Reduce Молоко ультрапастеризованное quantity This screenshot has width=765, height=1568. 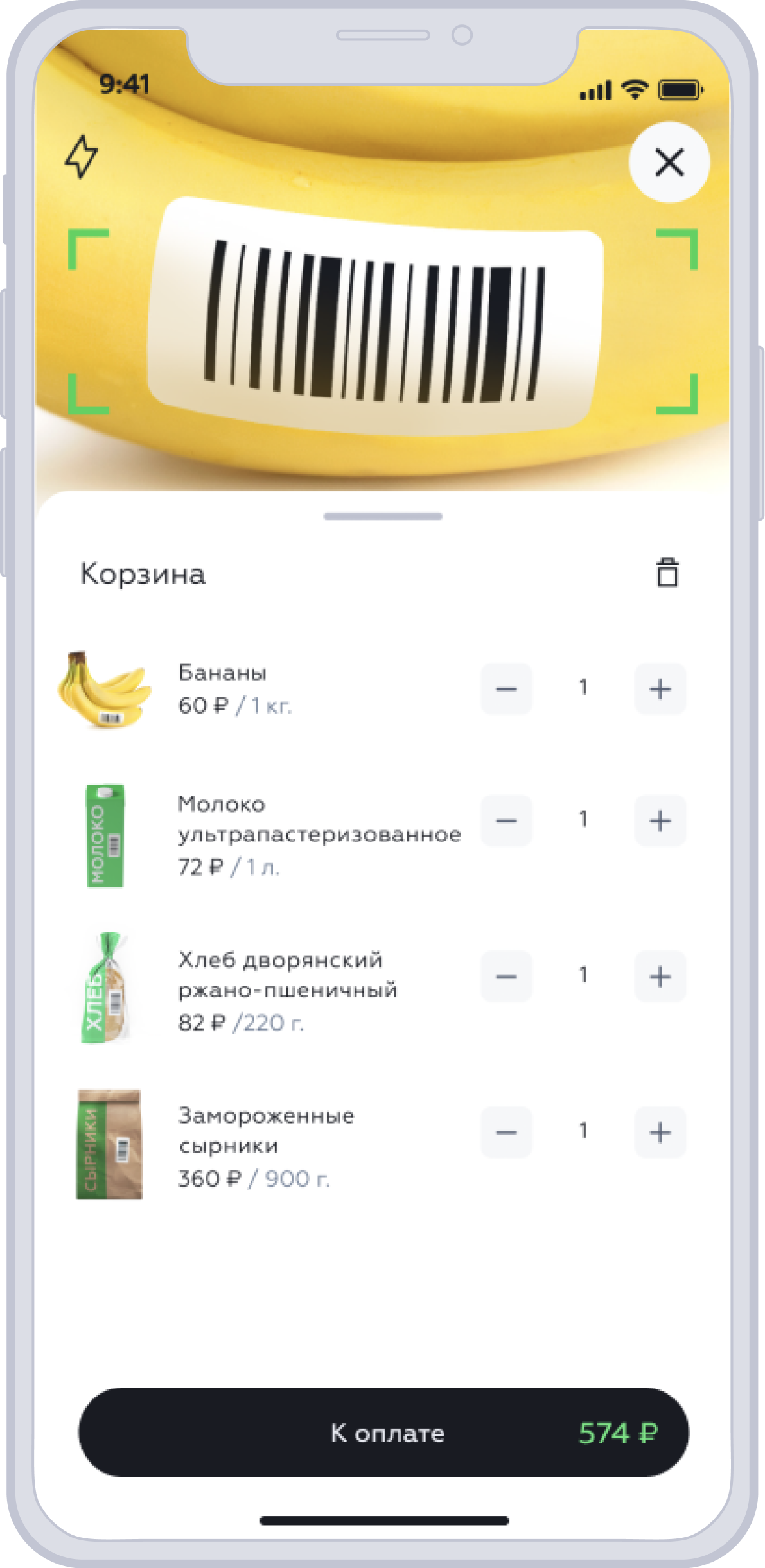506,821
